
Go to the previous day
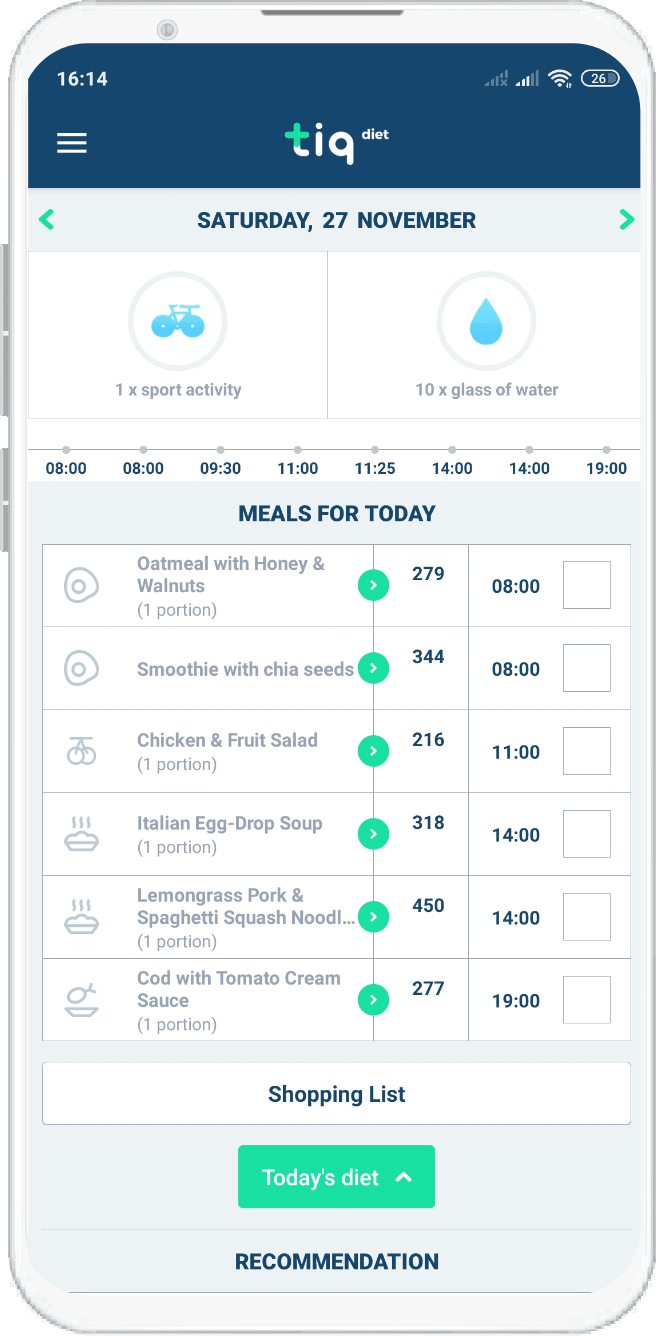(x=46, y=219)
